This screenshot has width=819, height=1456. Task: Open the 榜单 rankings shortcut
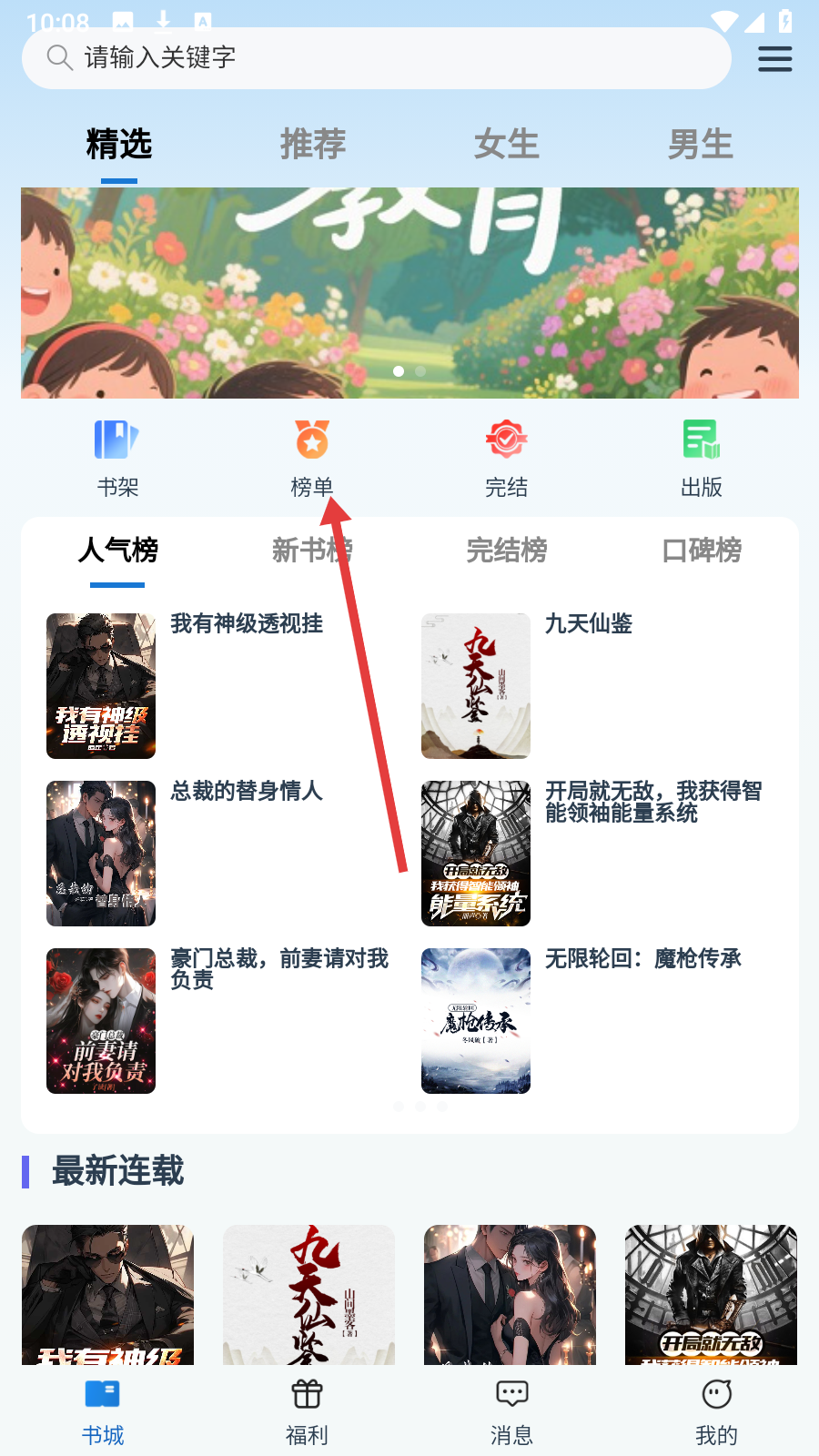click(312, 459)
